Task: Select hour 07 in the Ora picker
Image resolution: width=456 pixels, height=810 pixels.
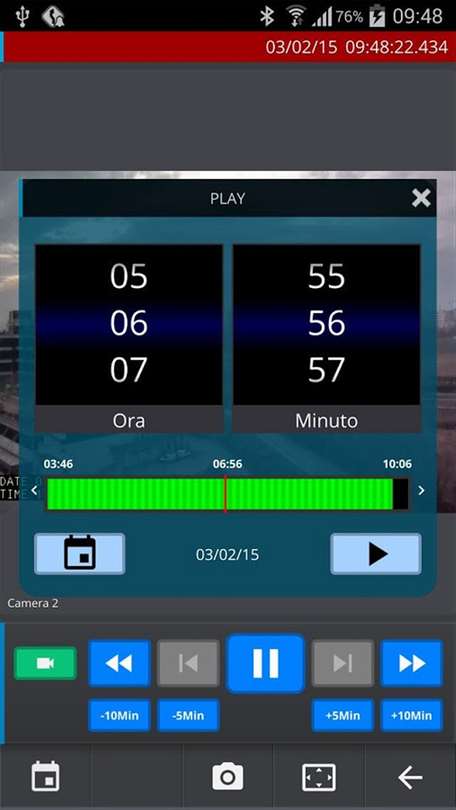Action: [129, 369]
